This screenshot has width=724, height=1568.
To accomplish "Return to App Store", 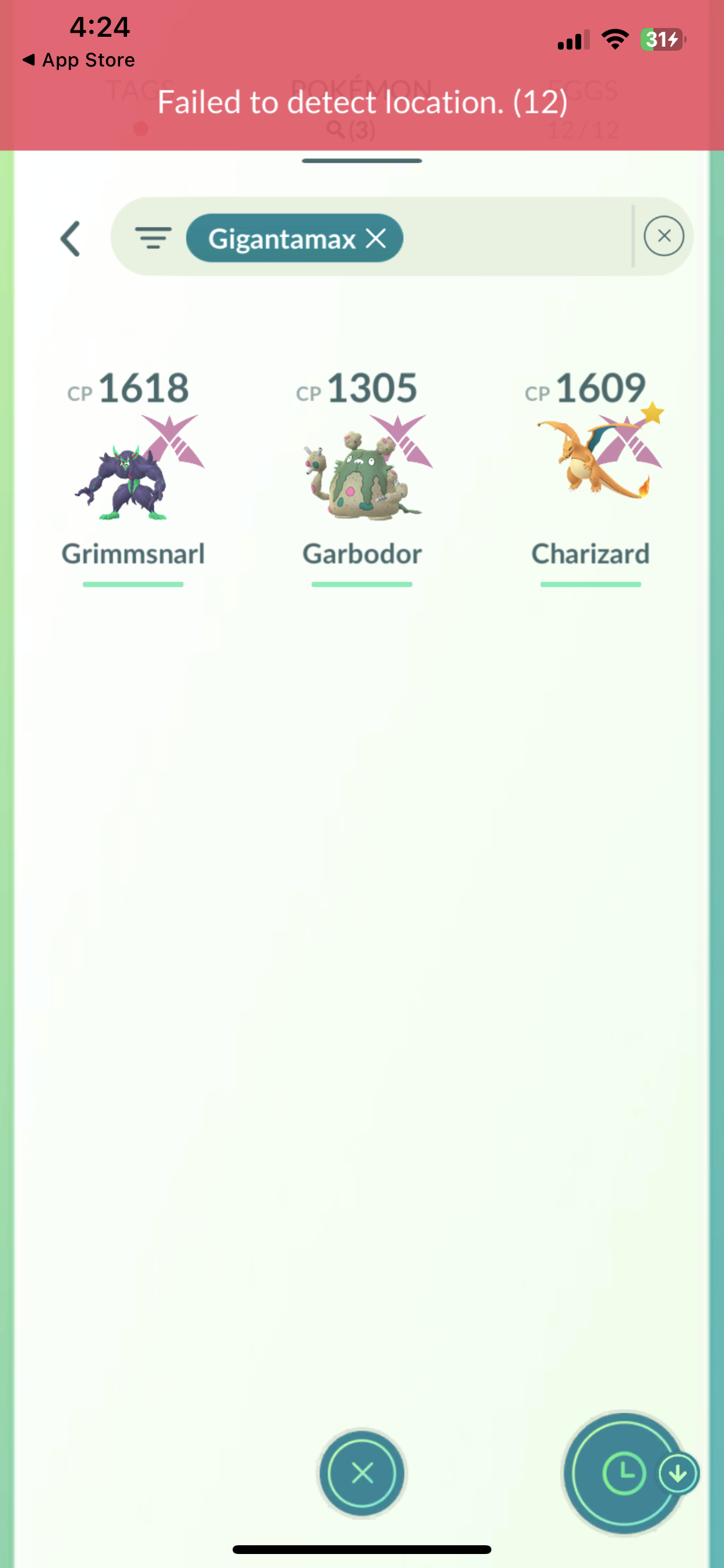I will coord(79,60).
